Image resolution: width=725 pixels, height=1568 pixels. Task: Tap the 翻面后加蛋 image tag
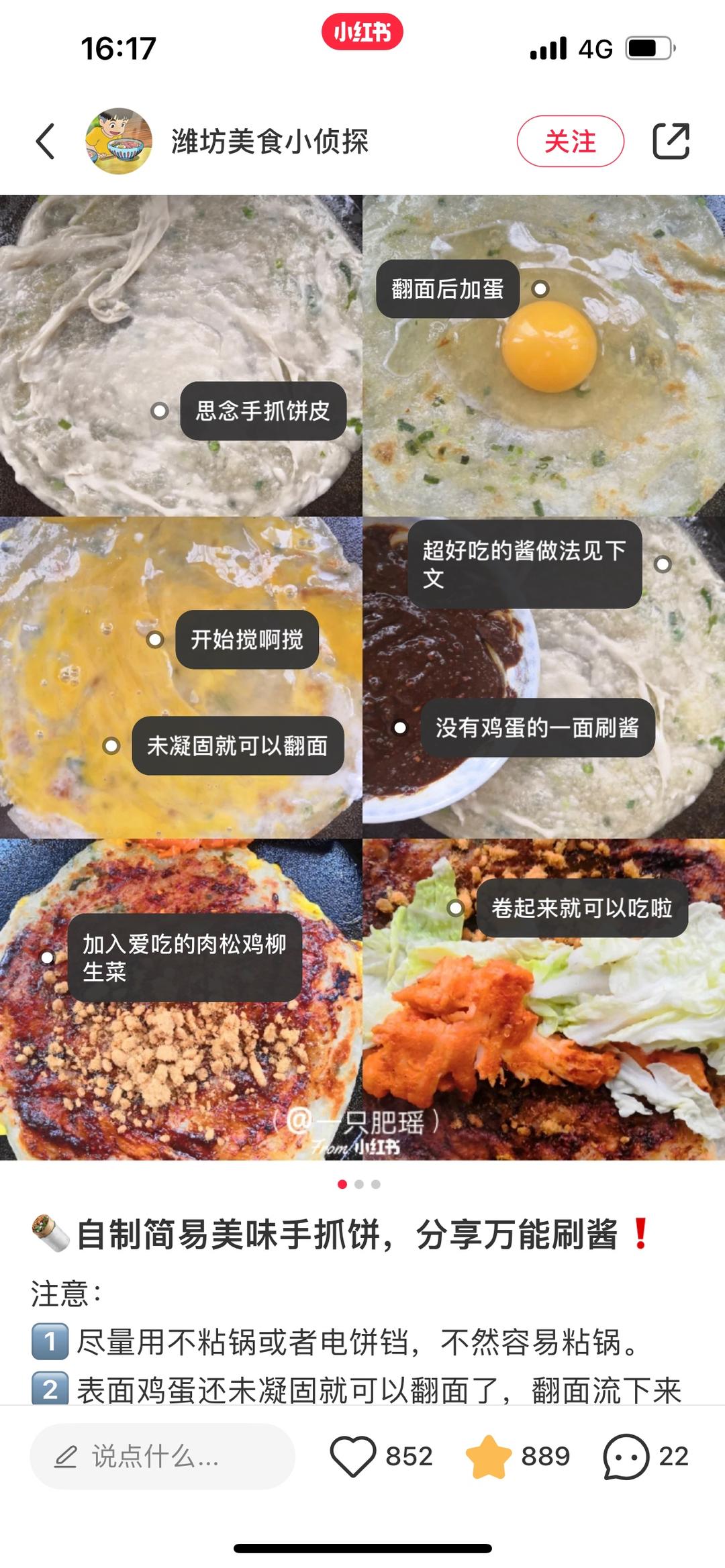tap(448, 289)
